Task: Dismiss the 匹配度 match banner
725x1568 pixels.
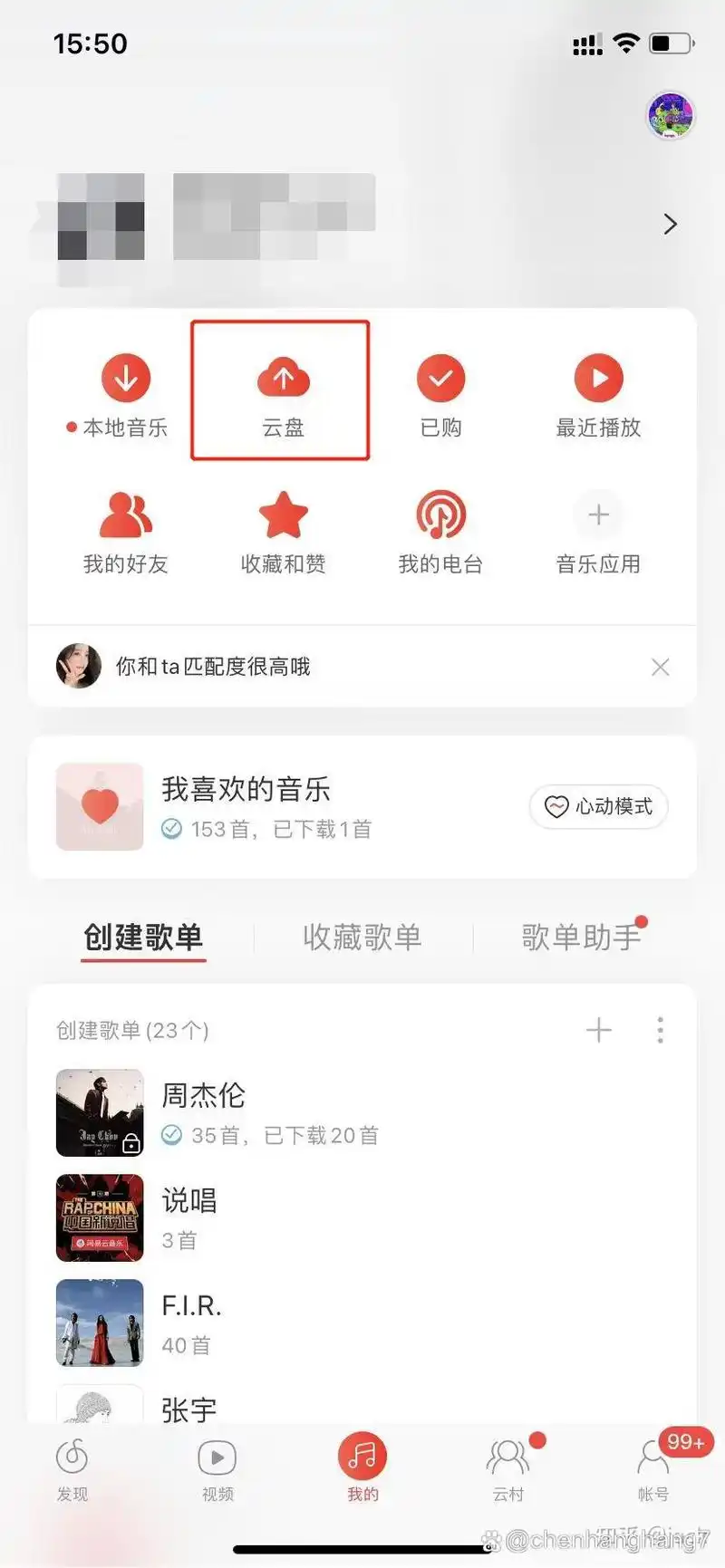Action: pos(661,667)
